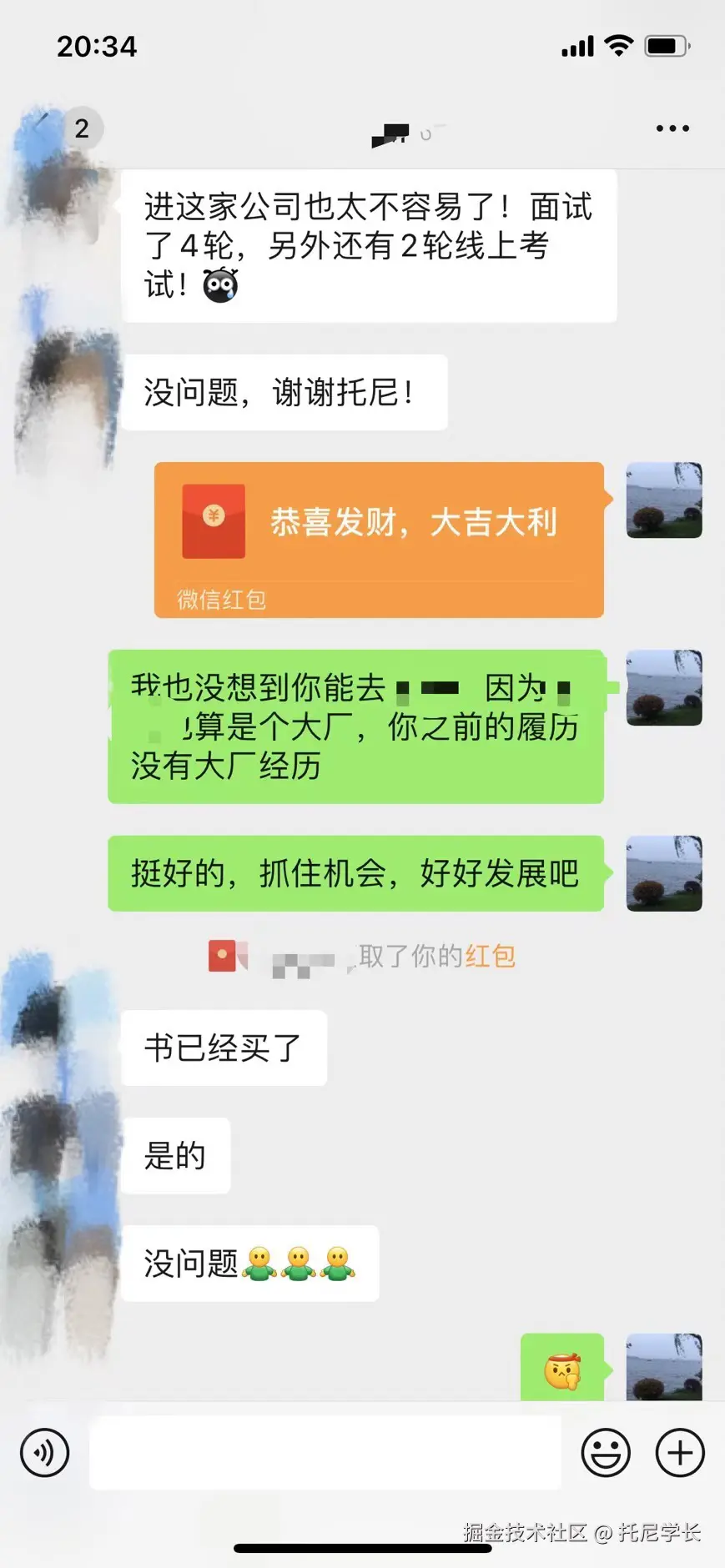Tap the battery indicator in the status bar

[x=665, y=46]
